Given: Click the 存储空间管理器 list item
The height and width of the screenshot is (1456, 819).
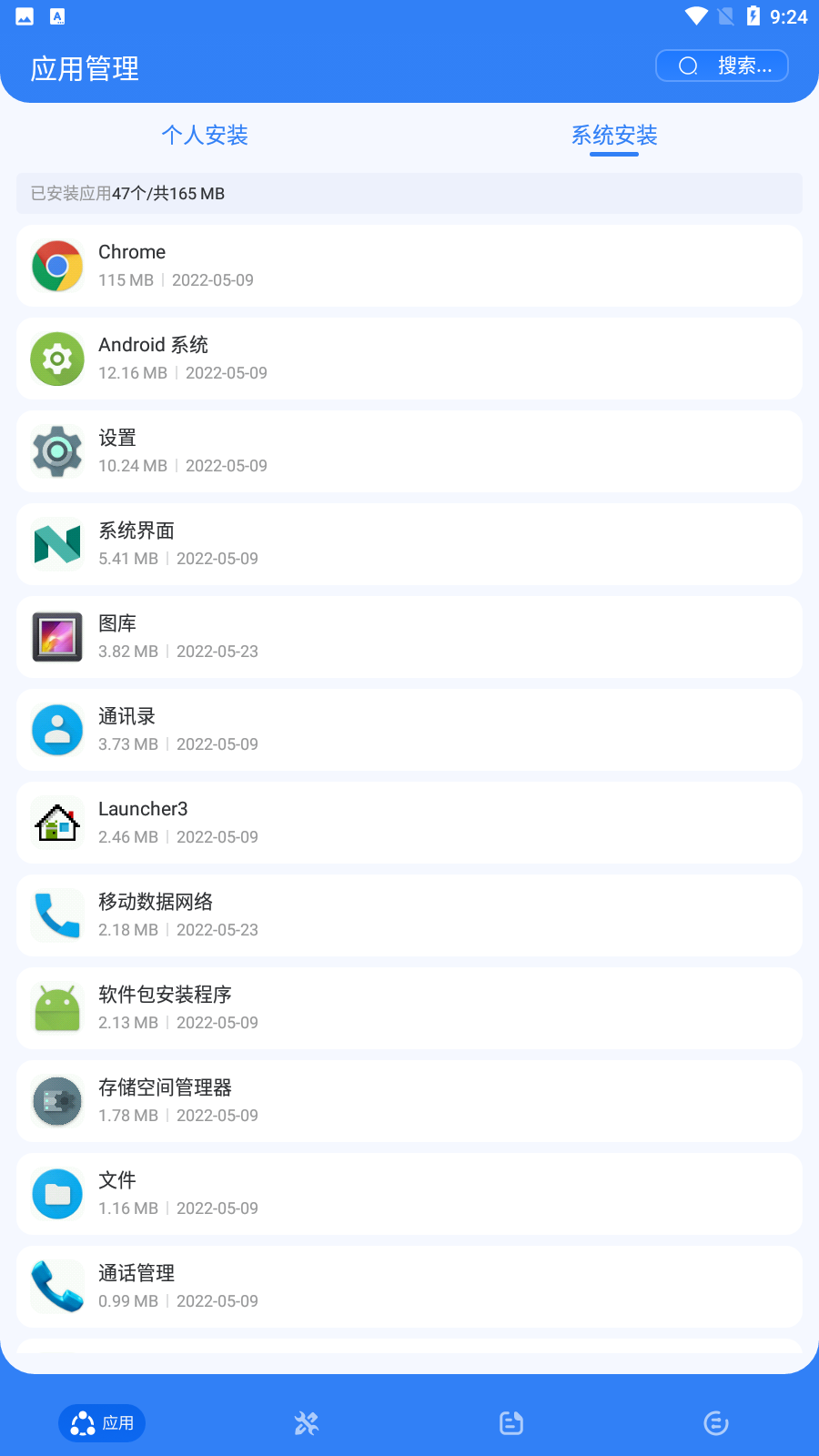Looking at the screenshot, I should point(409,1101).
